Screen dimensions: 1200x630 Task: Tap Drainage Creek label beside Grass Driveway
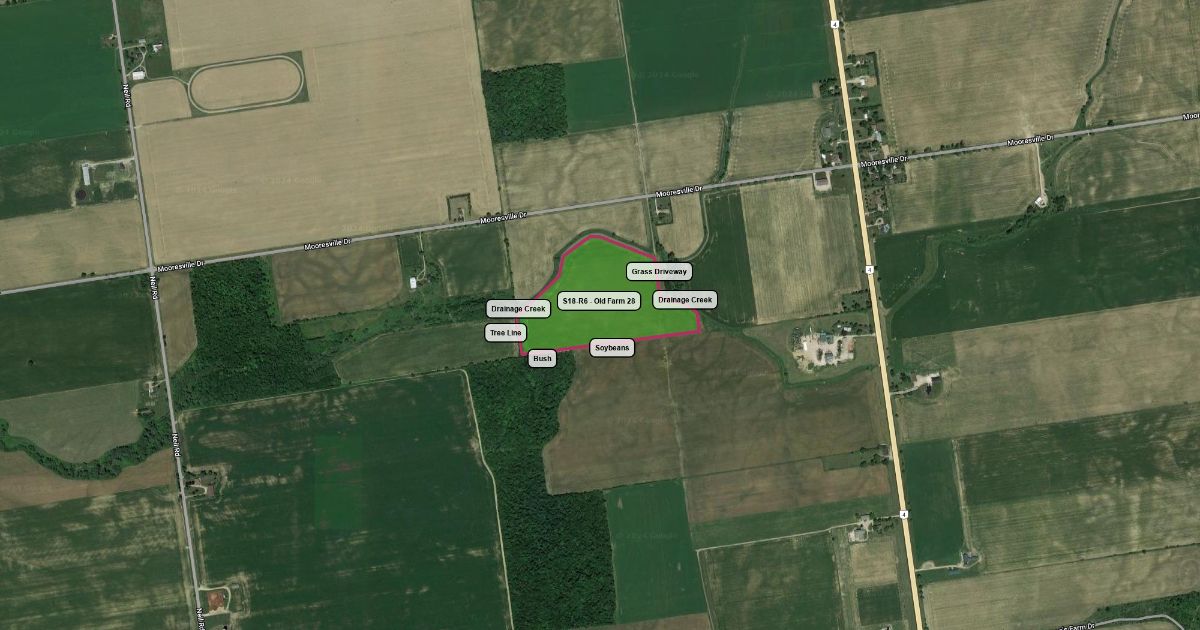[x=685, y=300]
